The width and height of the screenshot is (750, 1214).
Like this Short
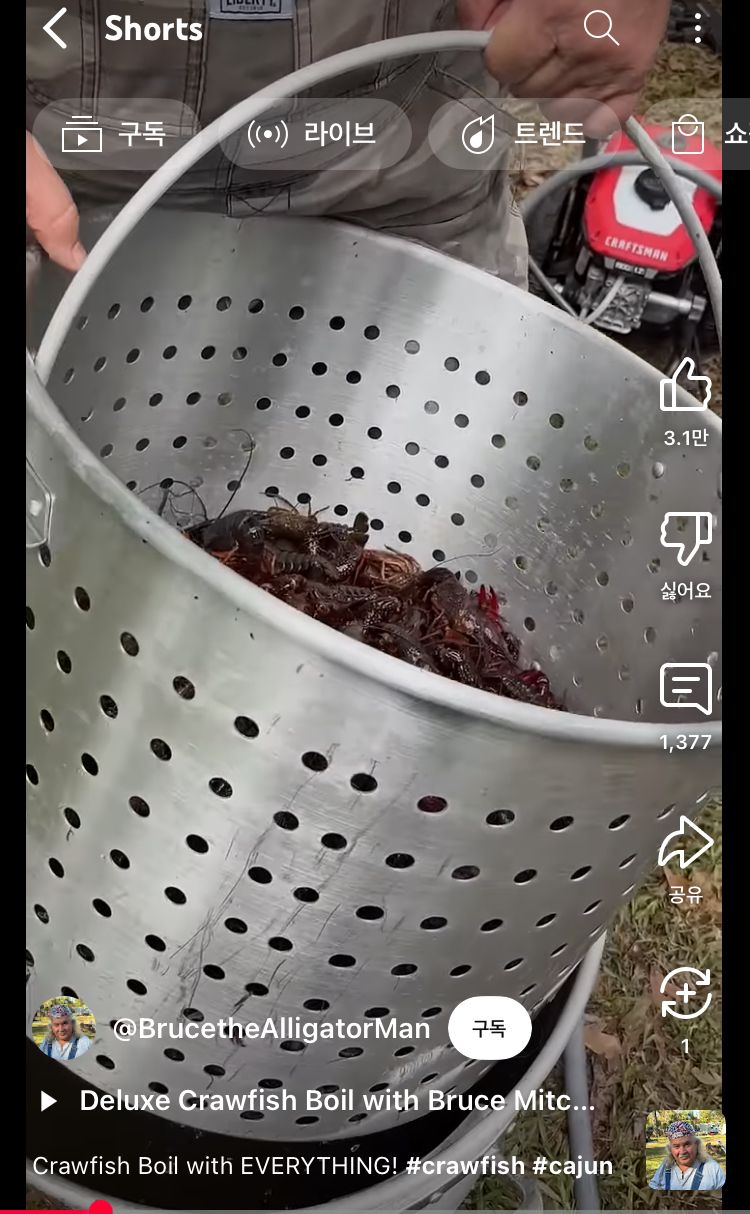(x=686, y=385)
